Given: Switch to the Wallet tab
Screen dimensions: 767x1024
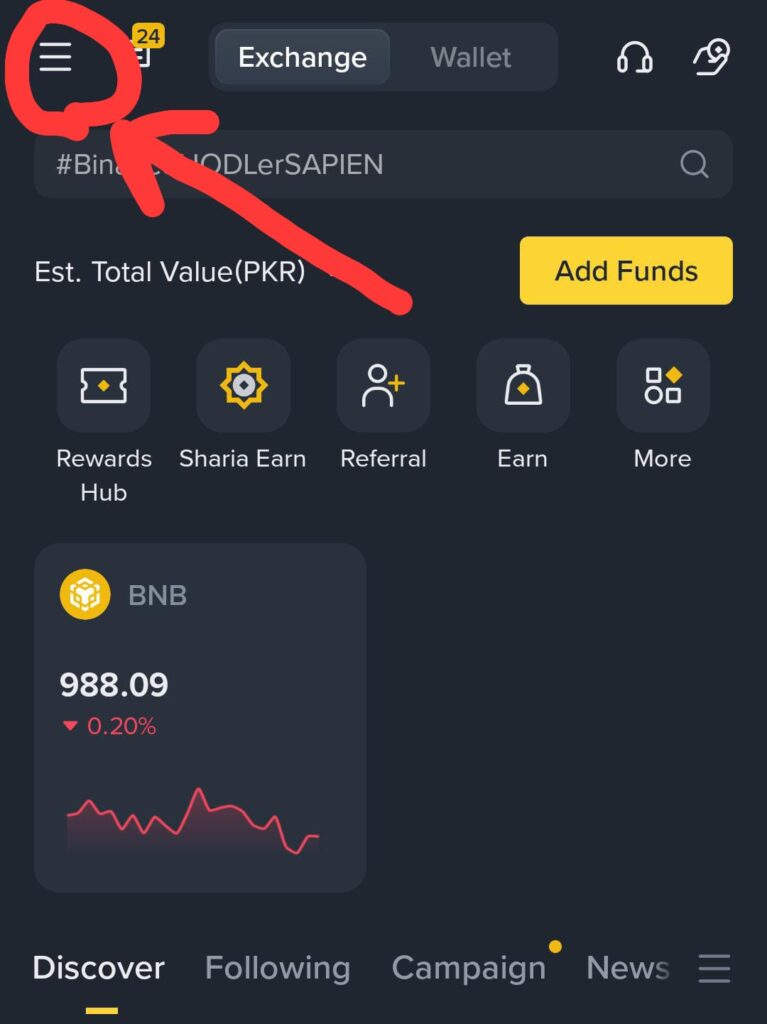Looking at the screenshot, I should pos(470,57).
